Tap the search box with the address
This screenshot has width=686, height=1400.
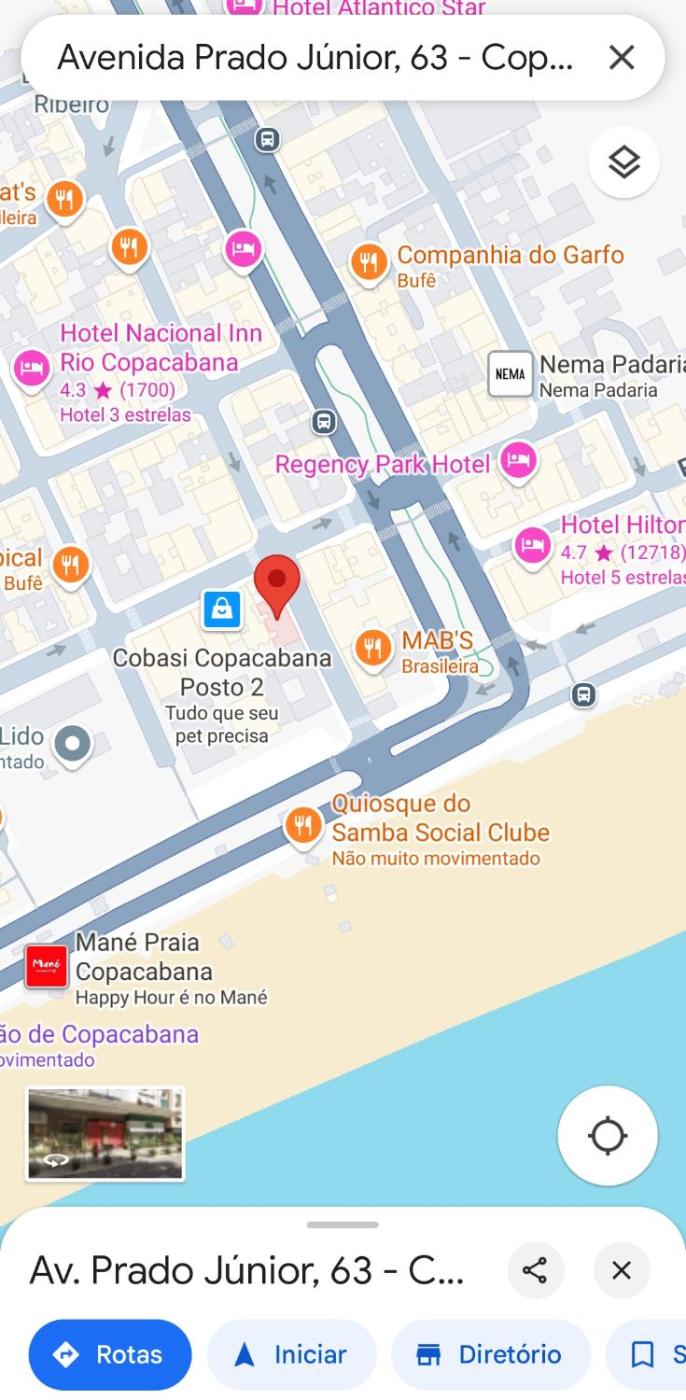pyautogui.click(x=315, y=58)
